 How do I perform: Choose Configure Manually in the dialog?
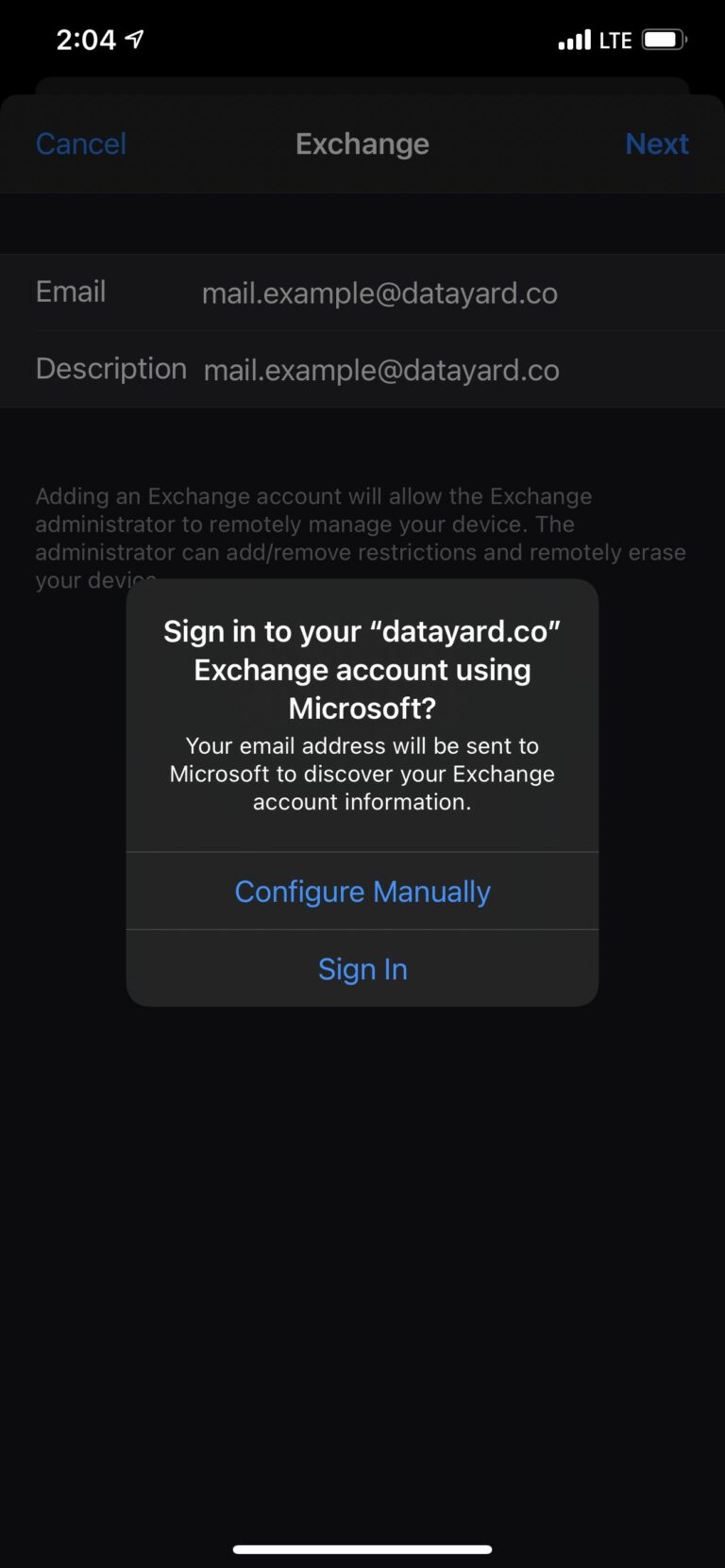coord(362,892)
